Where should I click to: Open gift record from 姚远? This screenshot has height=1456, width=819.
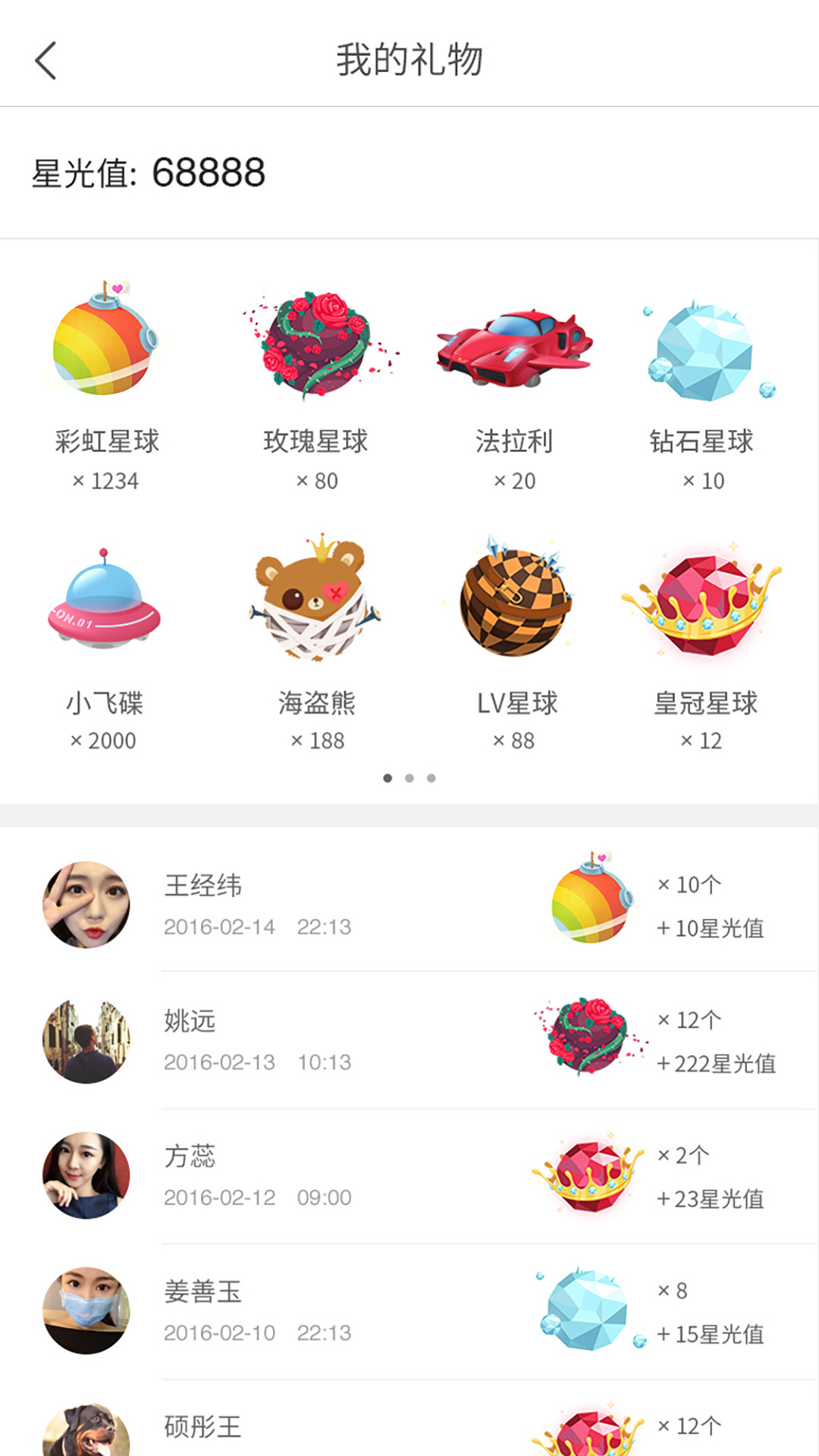[409, 1040]
